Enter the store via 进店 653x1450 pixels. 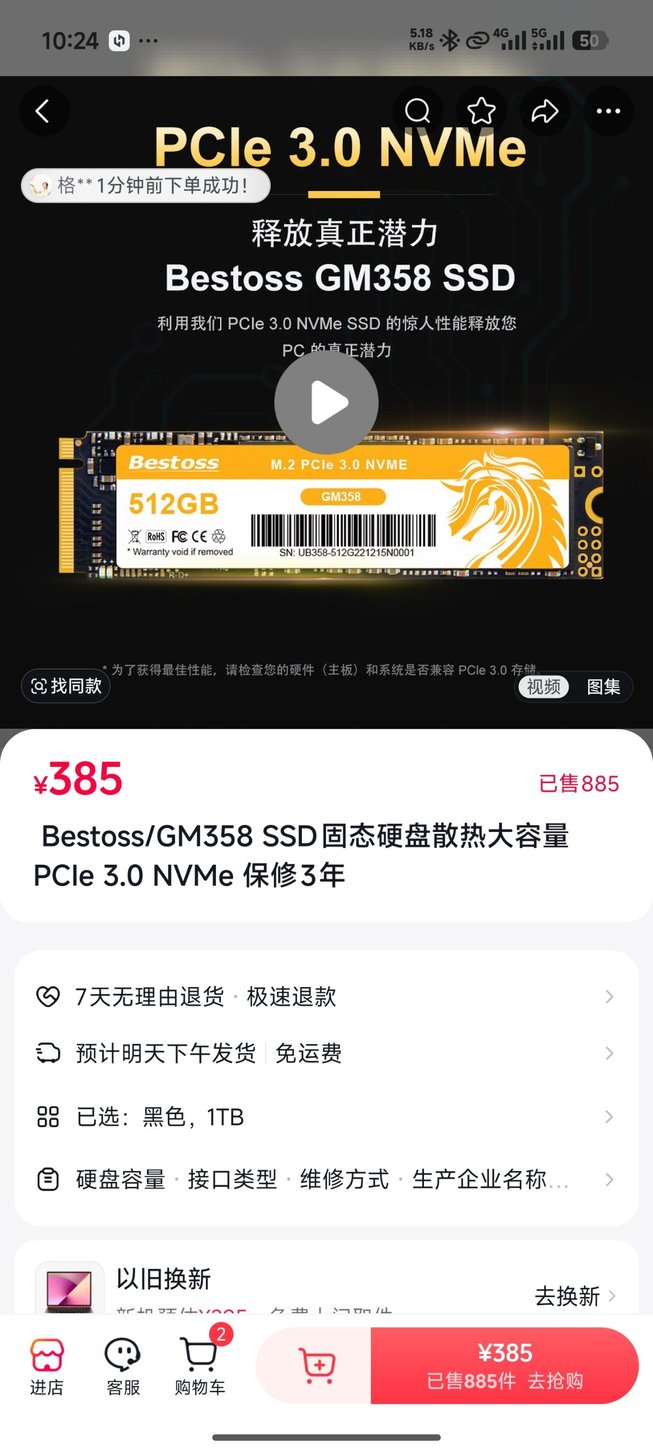coord(46,1368)
